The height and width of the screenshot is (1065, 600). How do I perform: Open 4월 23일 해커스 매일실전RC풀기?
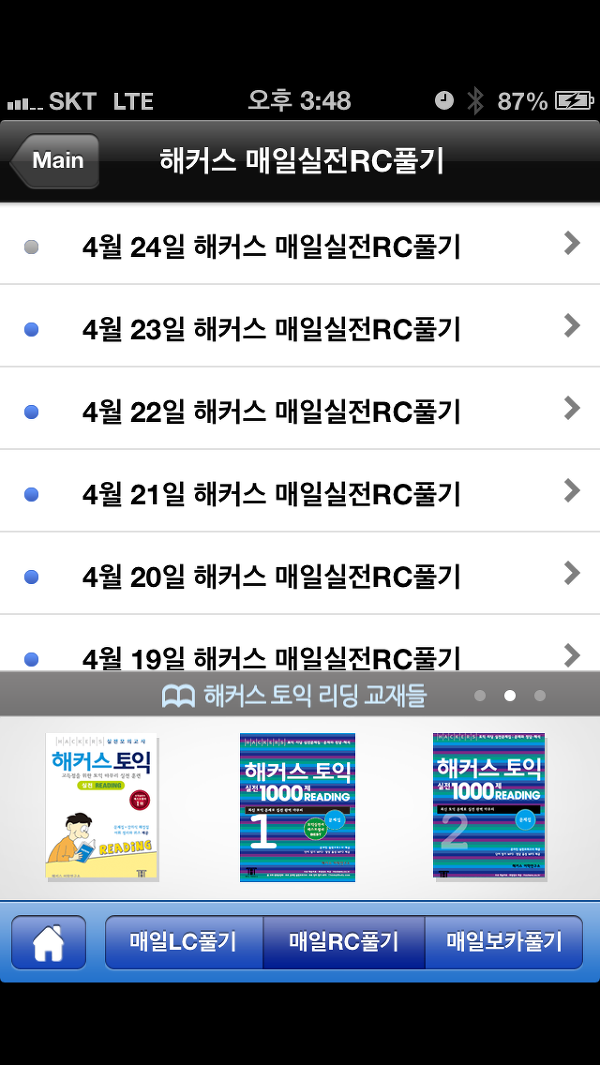(300, 327)
